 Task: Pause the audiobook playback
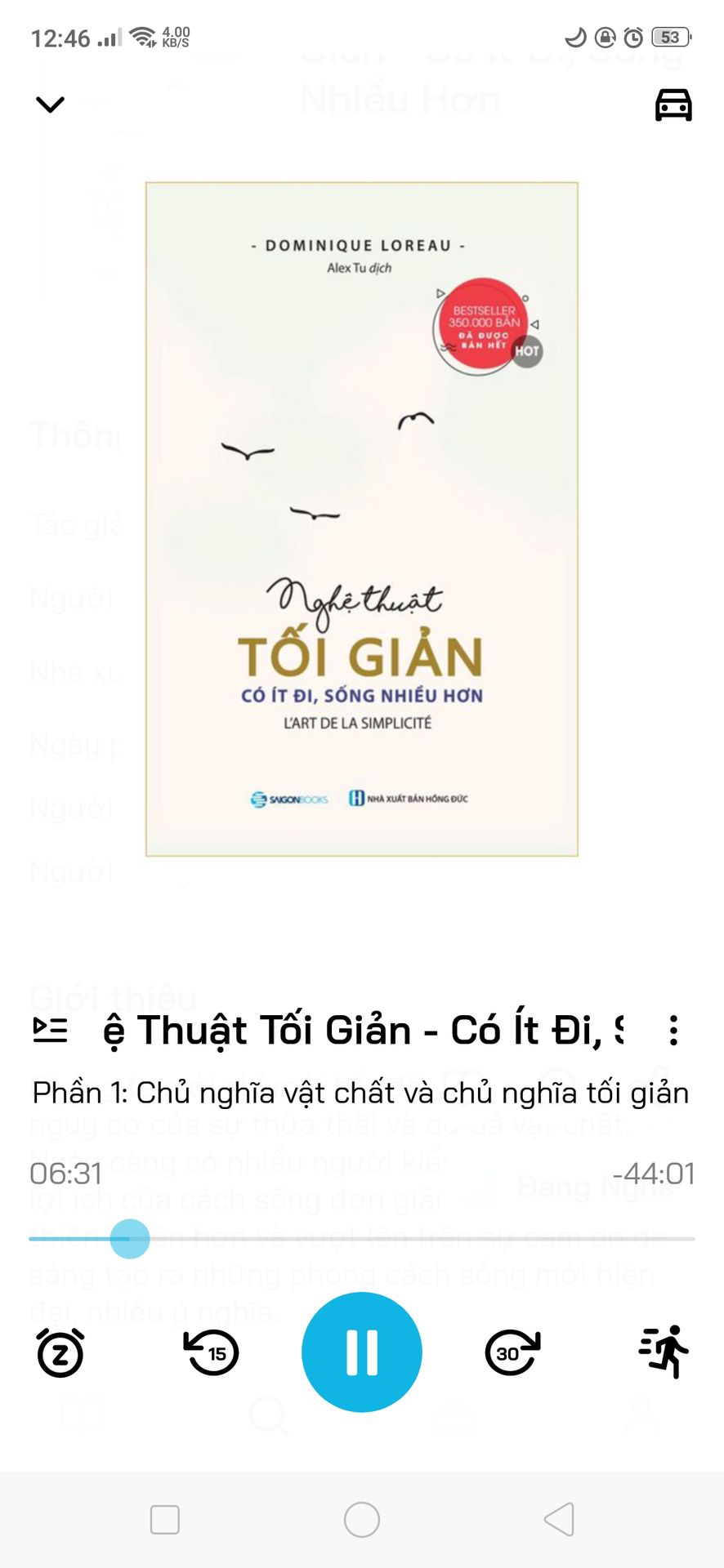pos(362,1352)
